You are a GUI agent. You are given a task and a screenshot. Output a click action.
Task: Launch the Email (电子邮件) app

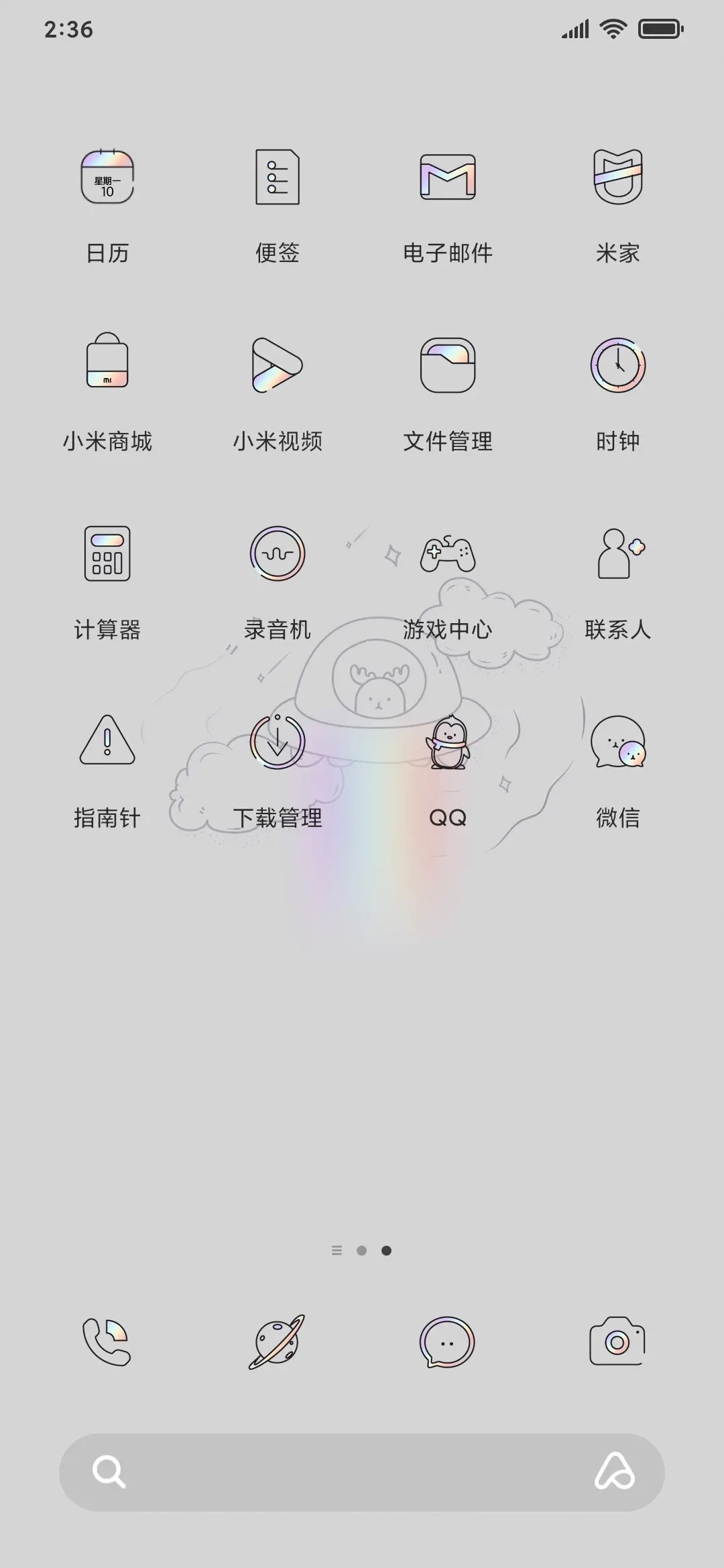pyautogui.click(x=448, y=178)
